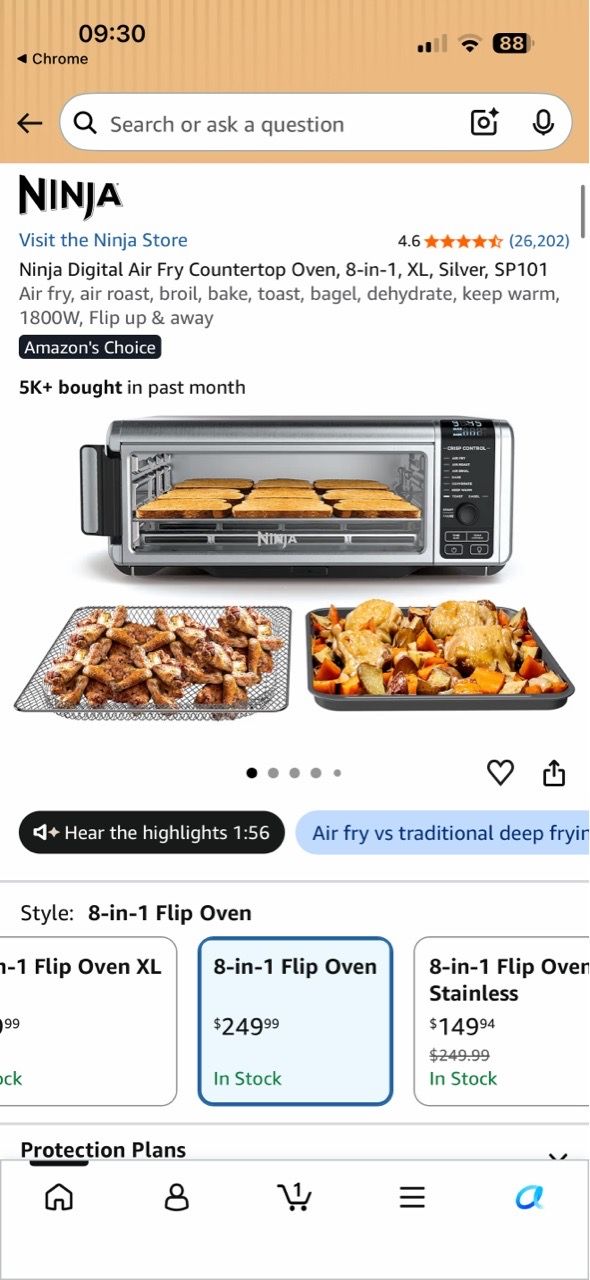This screenshot has width=590, height=1280.
Task: Add item to wish list with heart icon
Action: (500, 772)
